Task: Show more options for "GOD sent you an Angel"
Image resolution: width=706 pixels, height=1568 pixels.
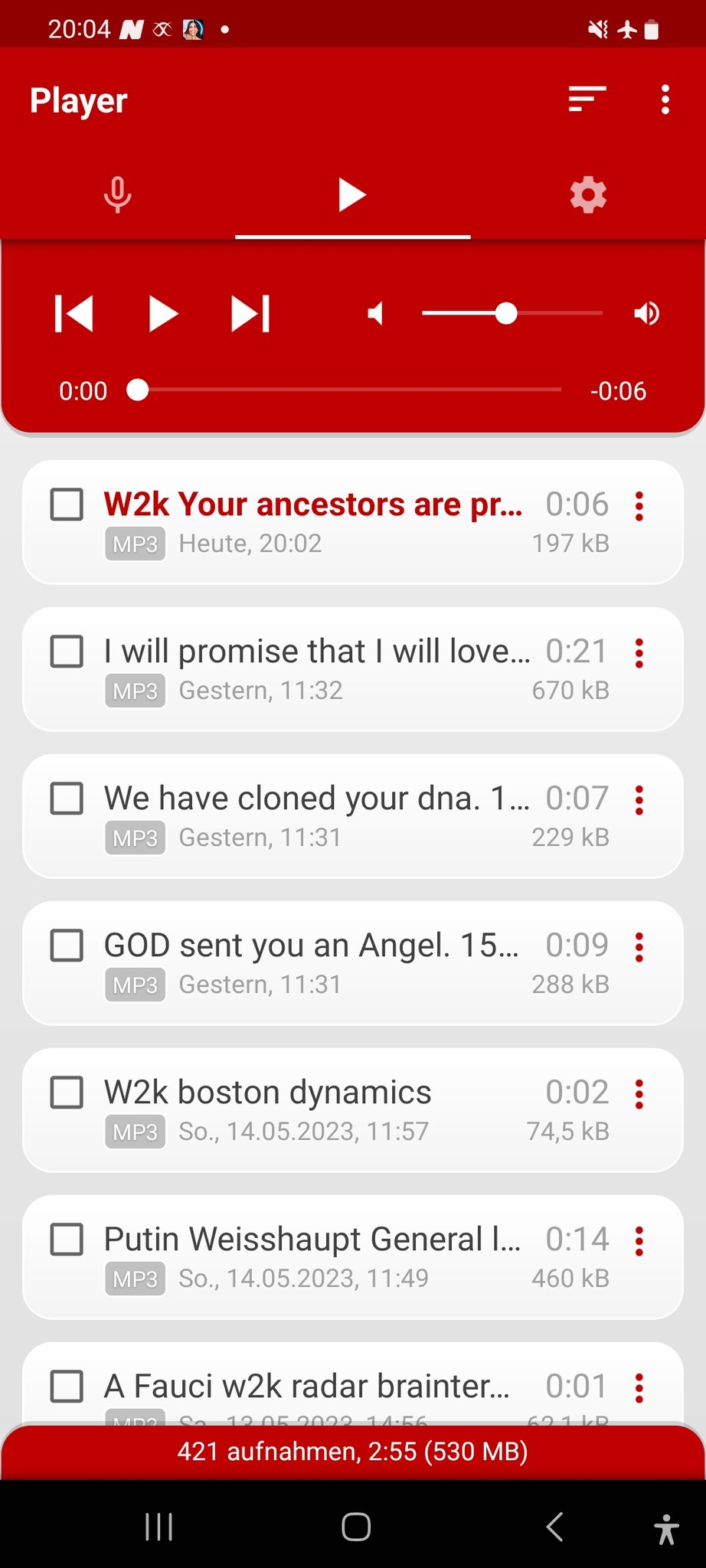Action: [639, 948]
